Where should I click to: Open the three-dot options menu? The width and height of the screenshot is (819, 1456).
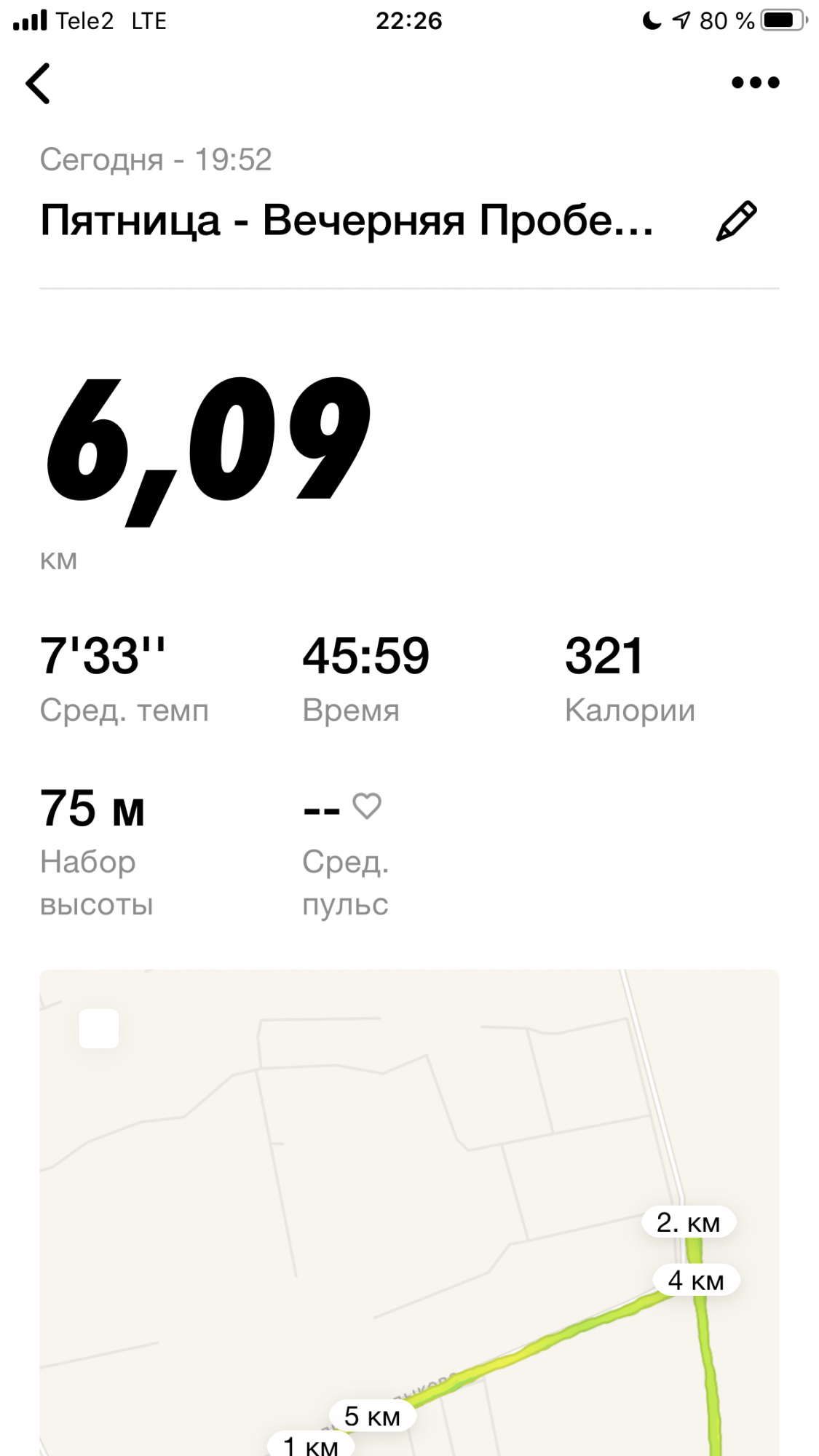tap(755, 83)
